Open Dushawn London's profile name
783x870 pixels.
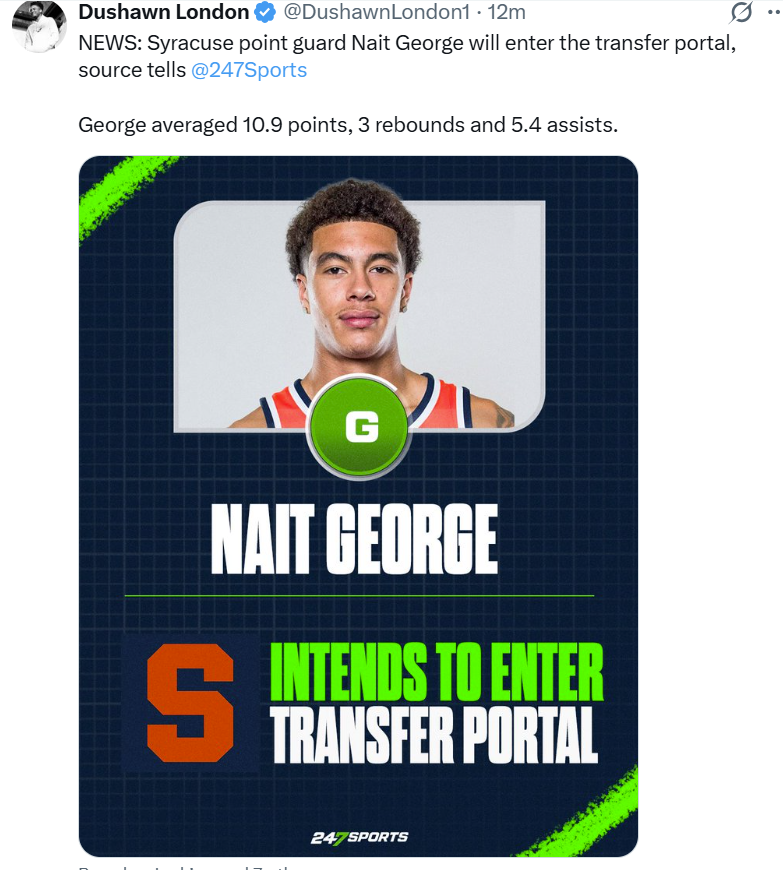(x=163, y=13)
